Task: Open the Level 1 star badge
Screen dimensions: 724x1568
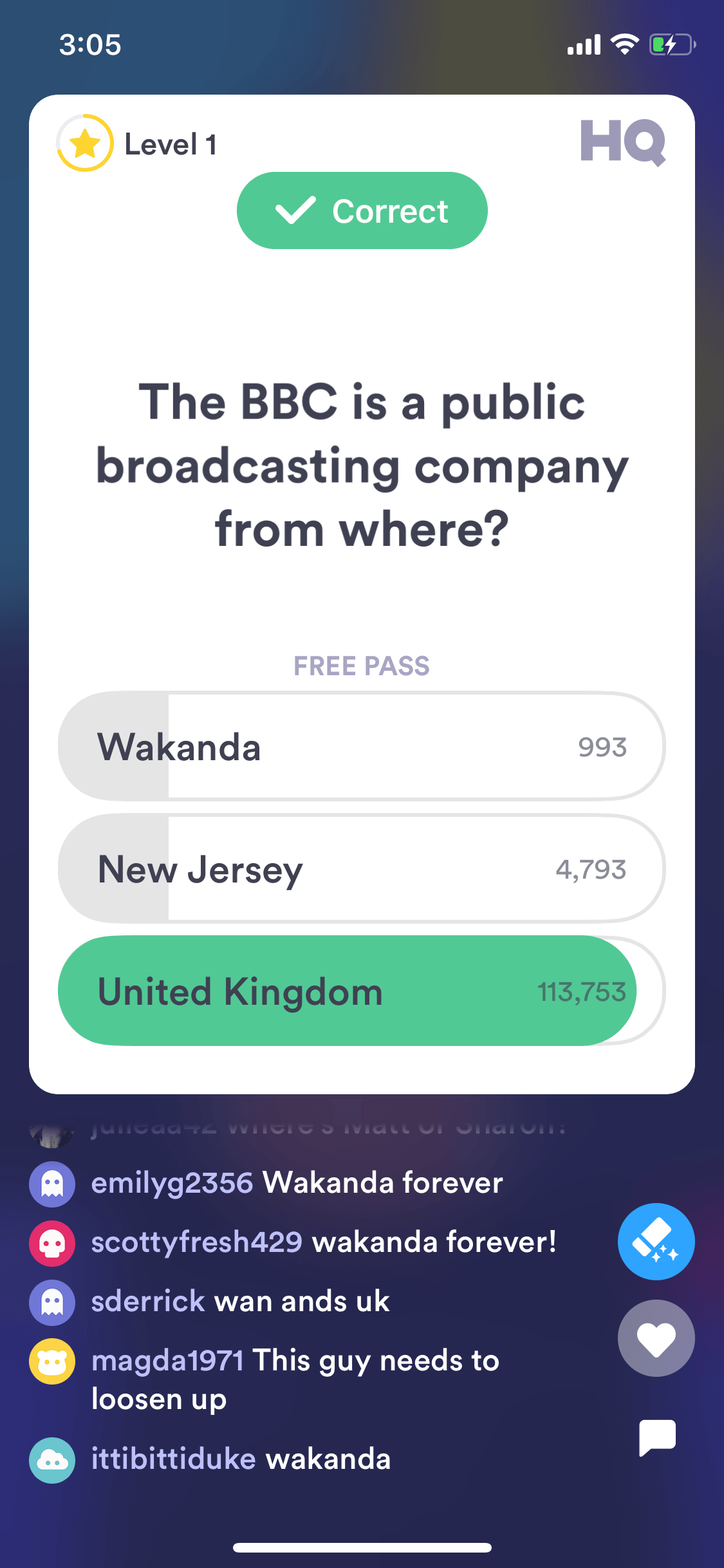Action: coord(85,143)
